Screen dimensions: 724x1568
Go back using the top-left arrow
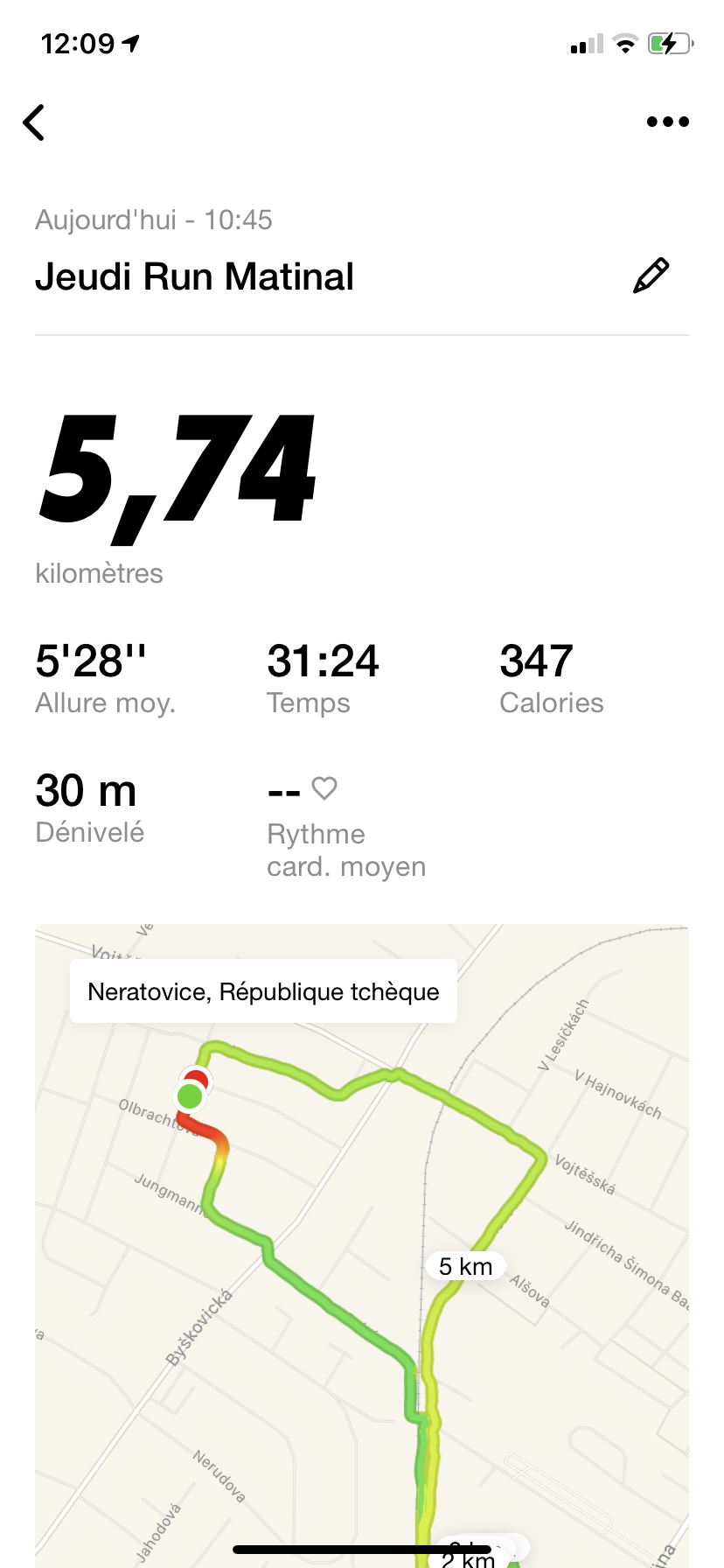click(34, 122)
